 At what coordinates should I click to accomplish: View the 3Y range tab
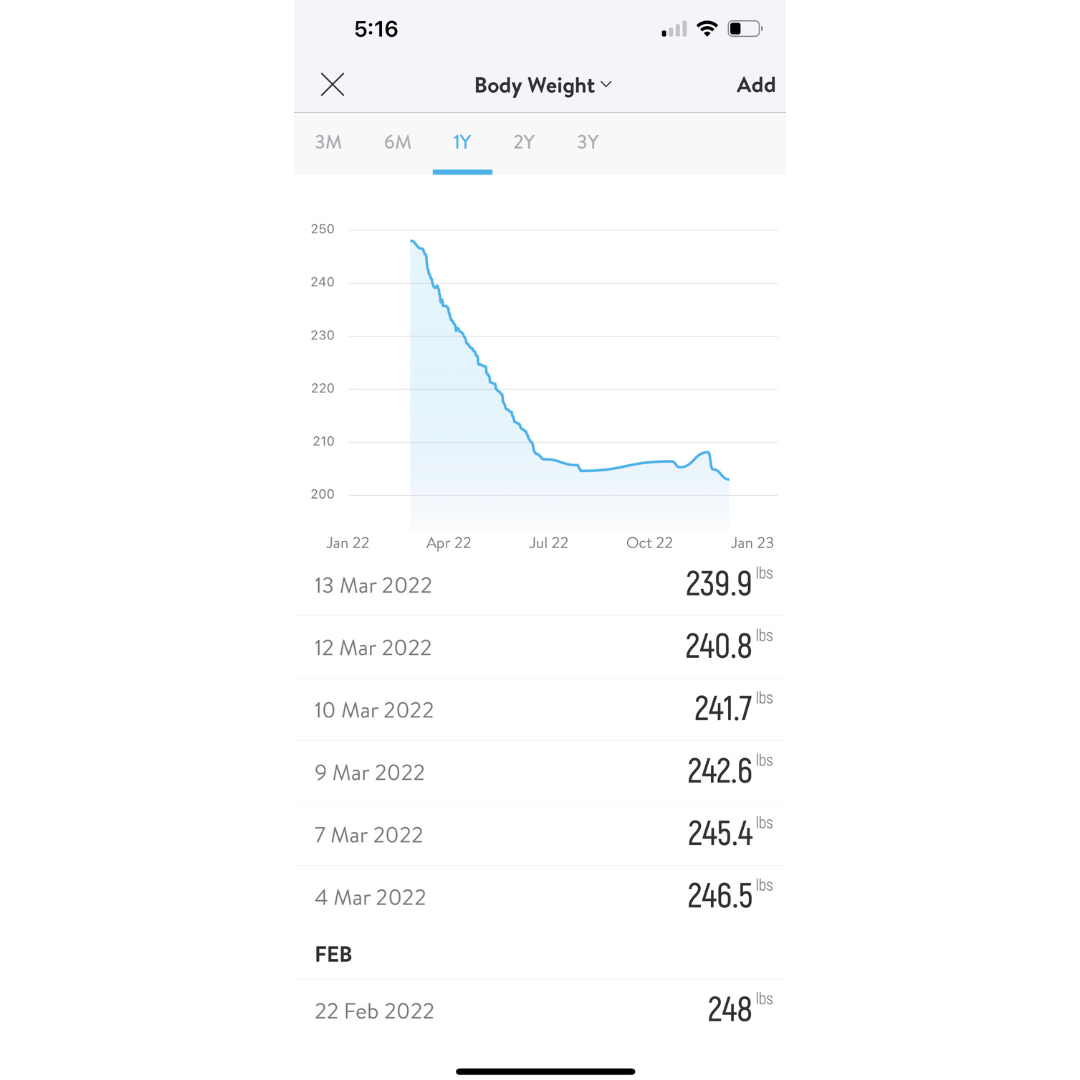tap(588, 142)
